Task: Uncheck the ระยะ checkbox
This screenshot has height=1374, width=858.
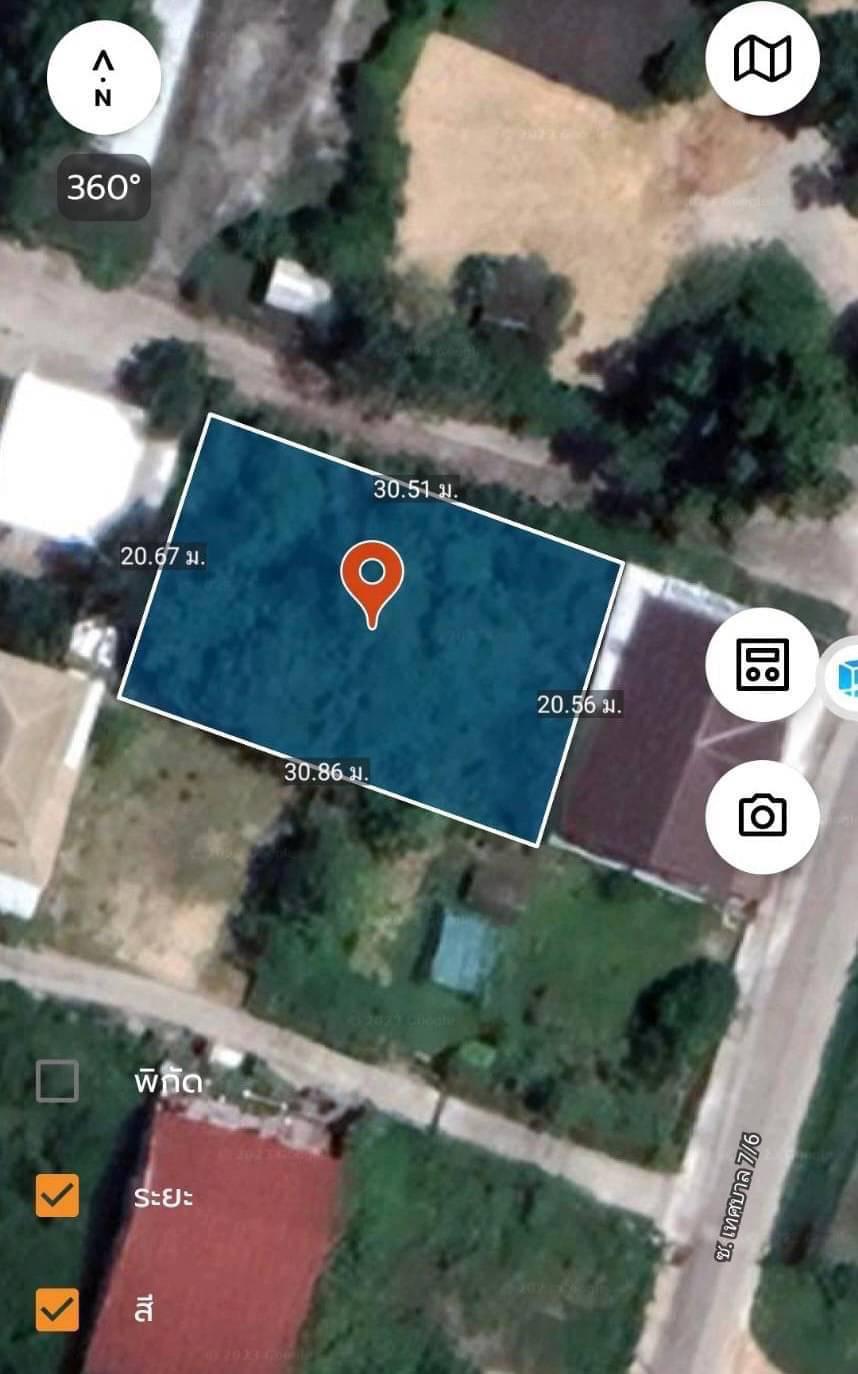Action: pyautogui.click(x=57, y=1196)
